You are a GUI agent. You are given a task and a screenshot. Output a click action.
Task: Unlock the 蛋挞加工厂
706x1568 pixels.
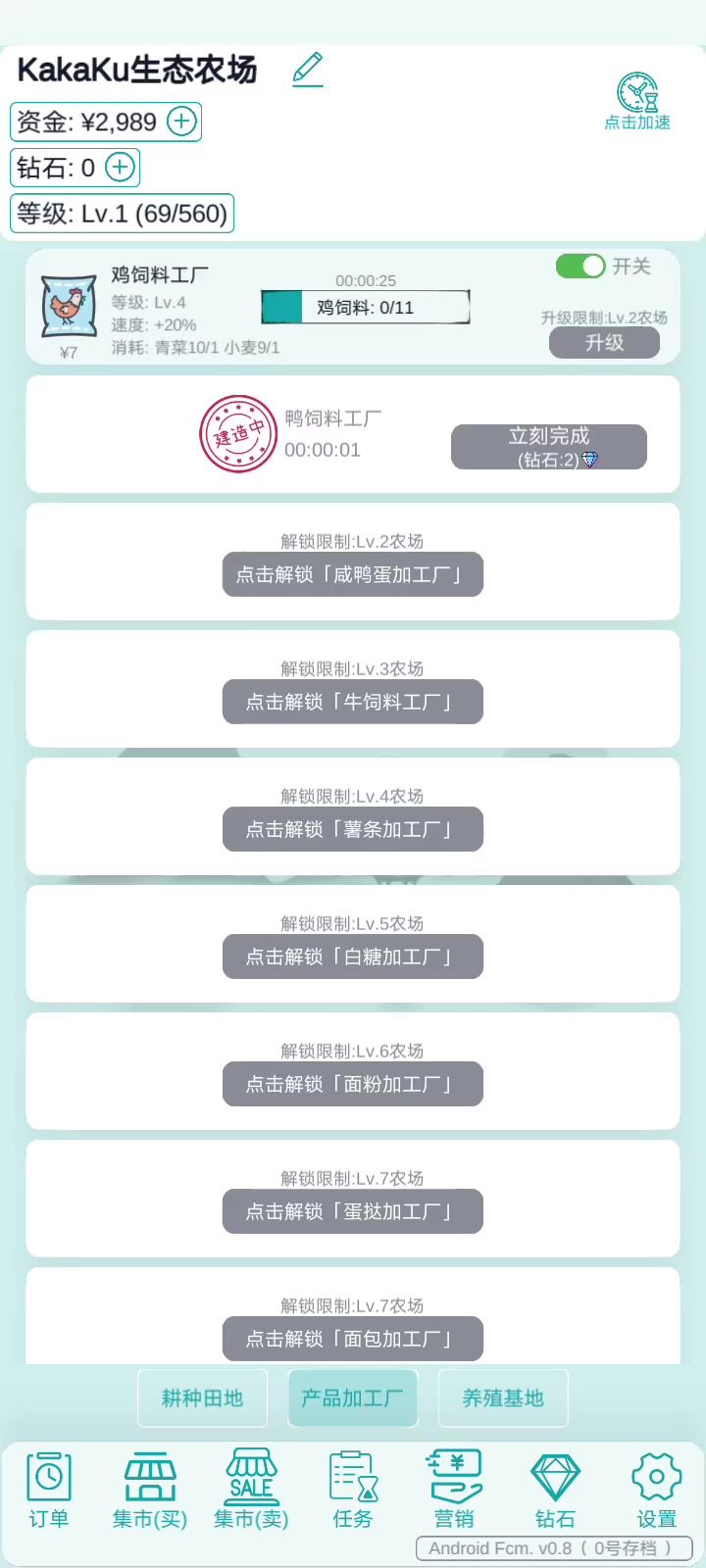pos(353,1211)
